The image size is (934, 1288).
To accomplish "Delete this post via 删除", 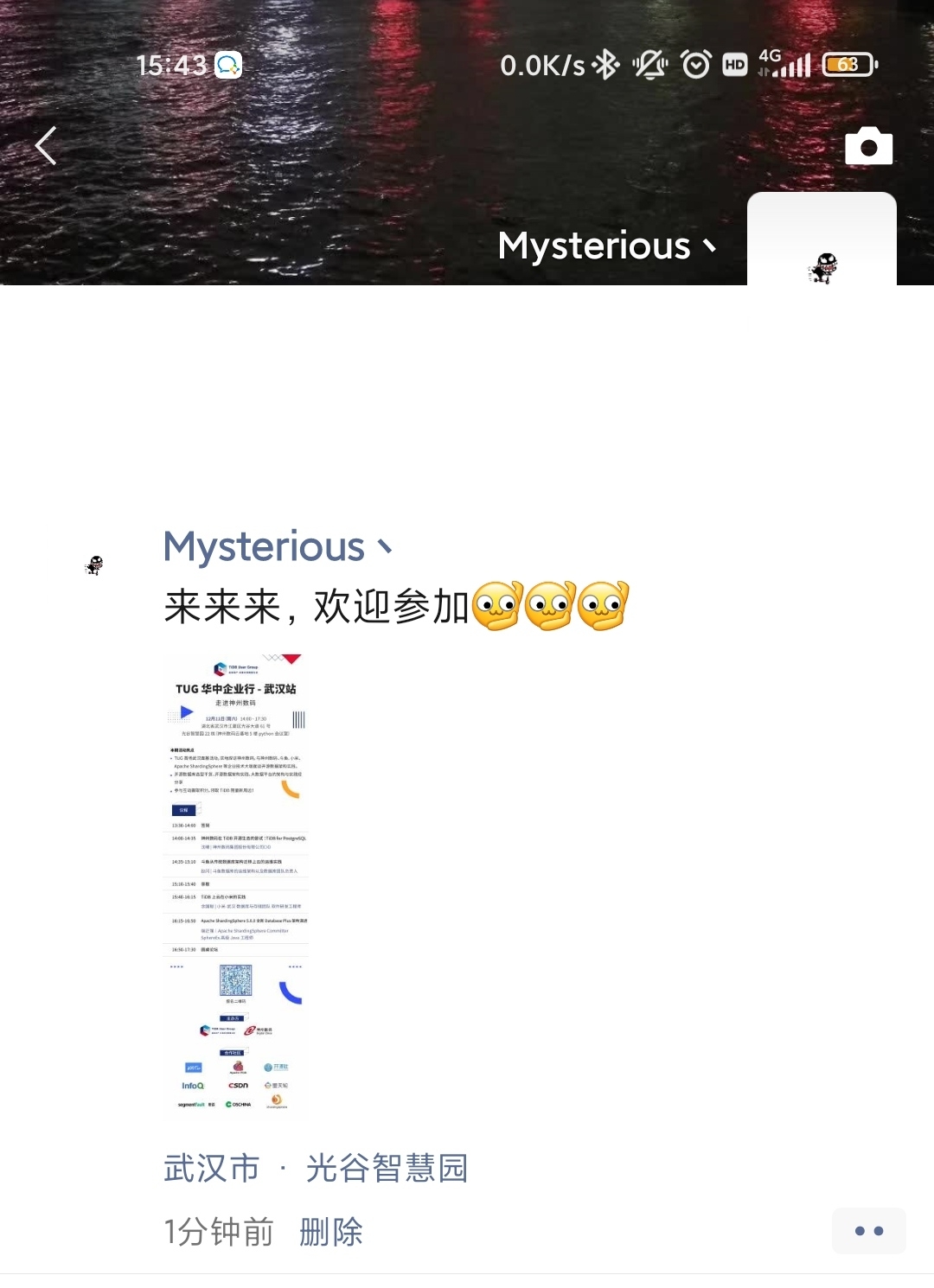I will (x=330, y=1232).
